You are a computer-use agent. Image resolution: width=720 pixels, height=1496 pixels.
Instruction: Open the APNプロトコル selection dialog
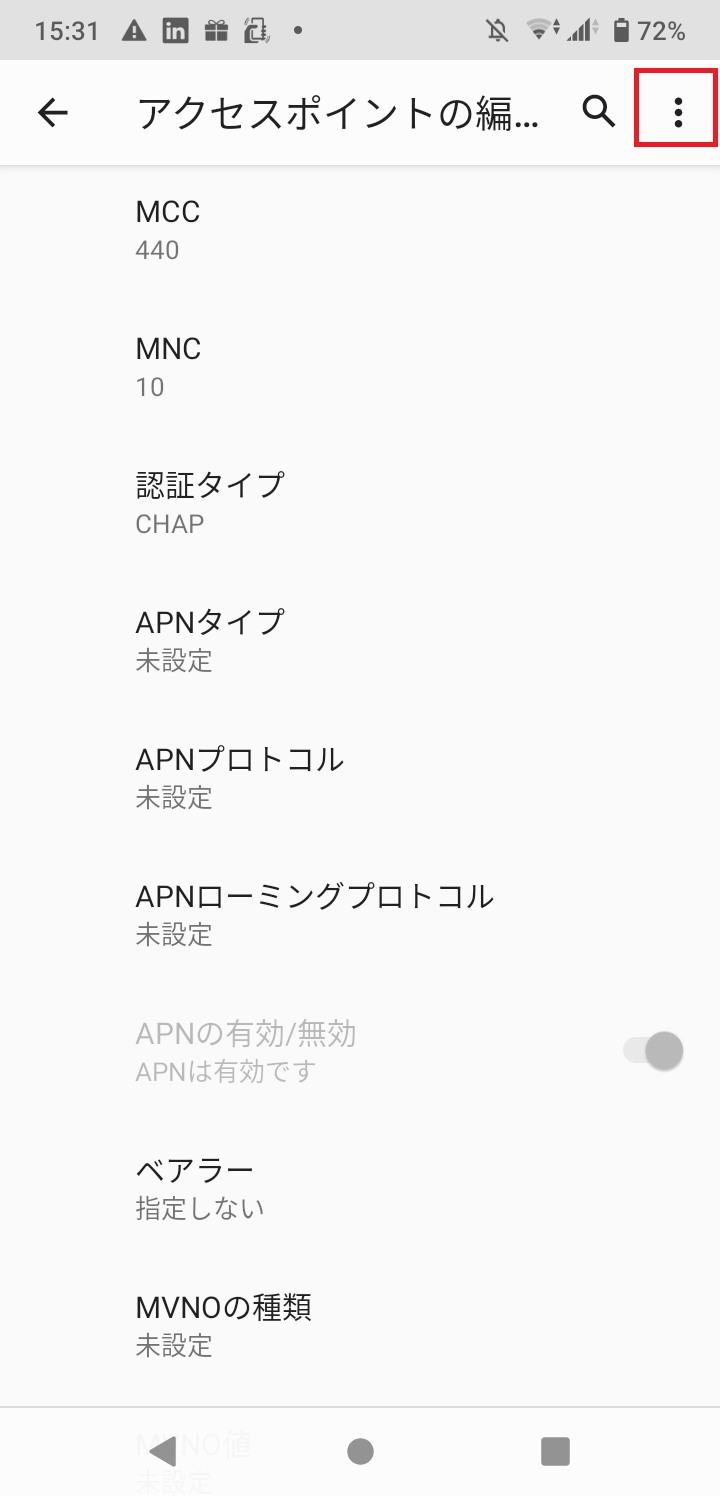[300, 776]
